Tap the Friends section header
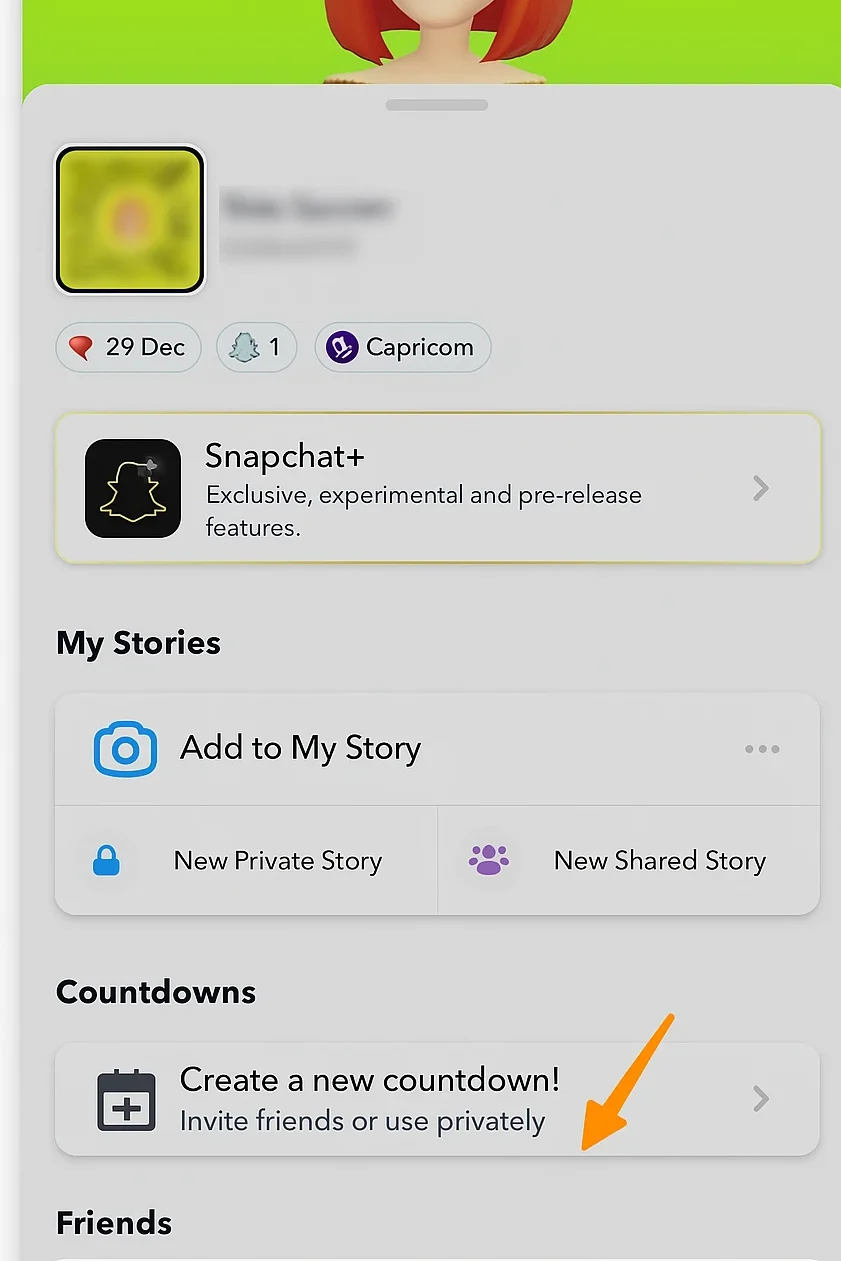 tap(114, 1222)
